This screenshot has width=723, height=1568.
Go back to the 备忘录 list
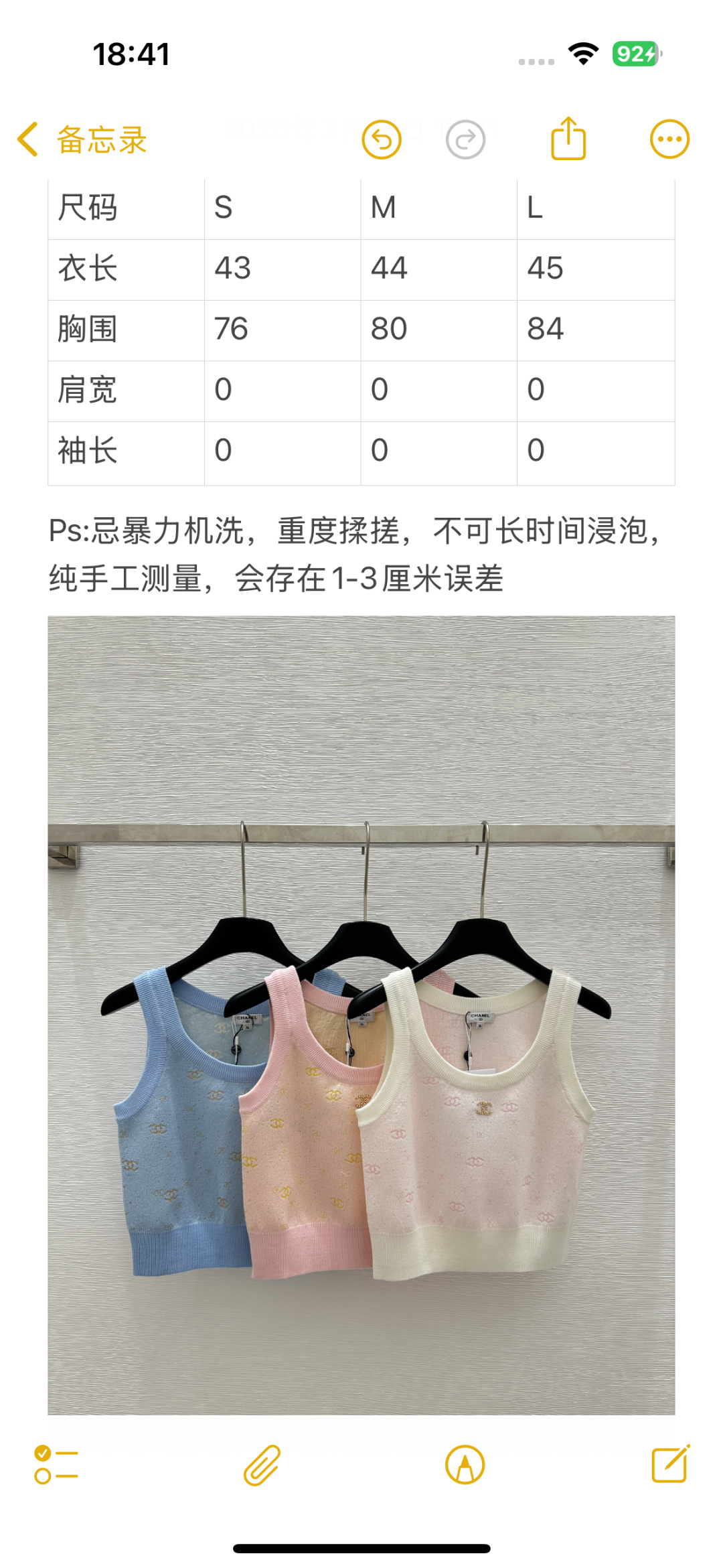82,139
